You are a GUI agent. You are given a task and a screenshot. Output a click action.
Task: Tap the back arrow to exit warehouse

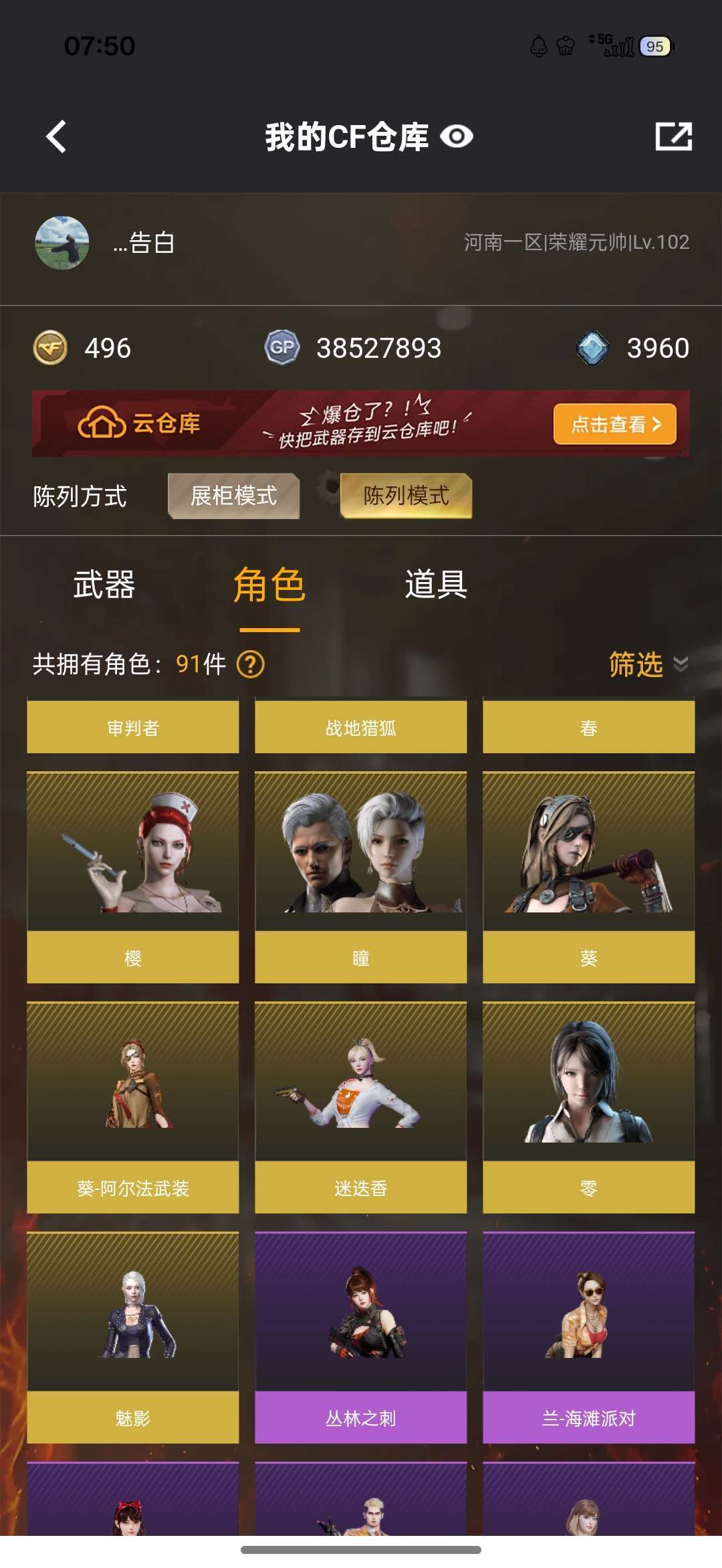(x=57, y=136)
